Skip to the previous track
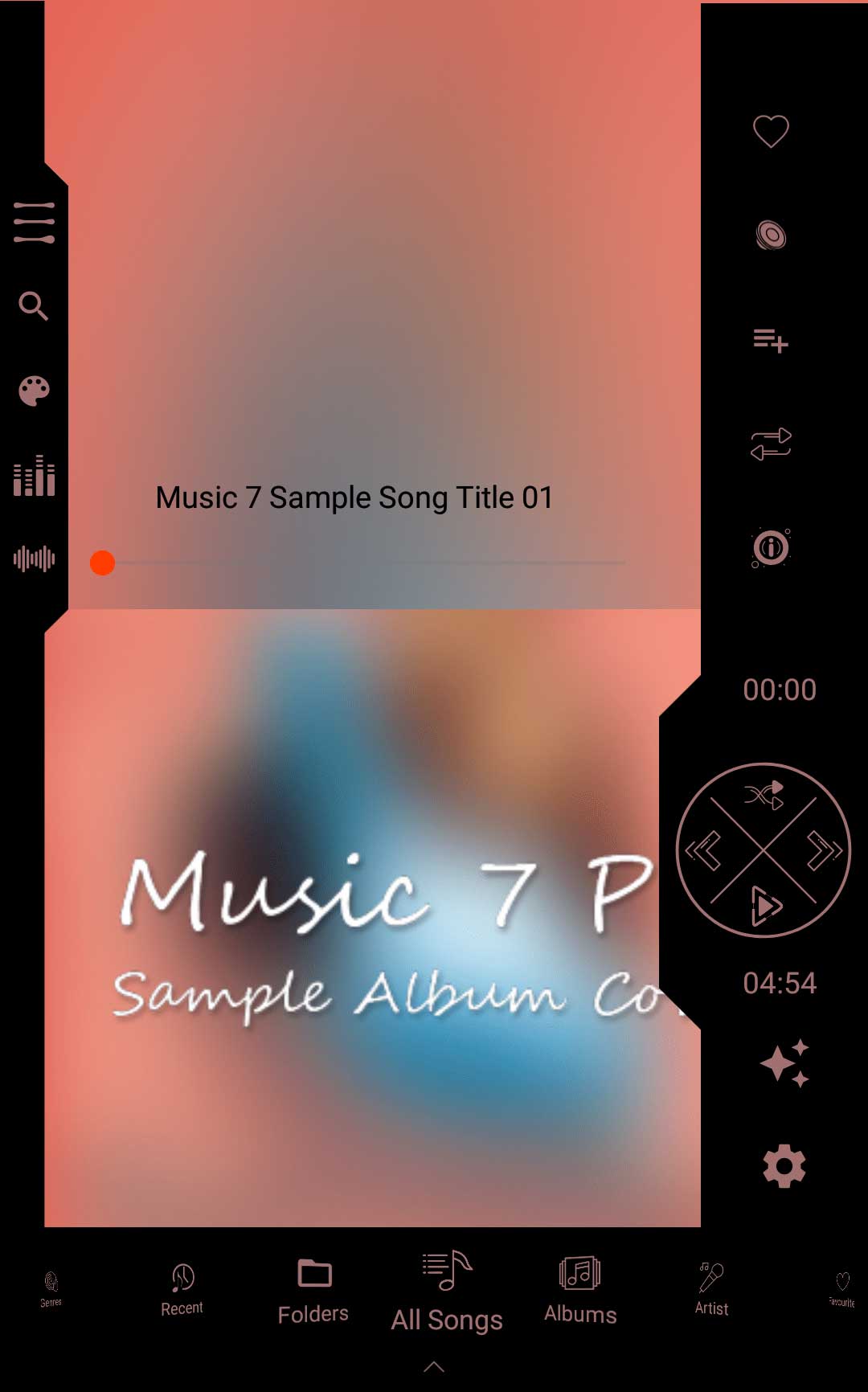868x1392 pixels. (704, 851)
